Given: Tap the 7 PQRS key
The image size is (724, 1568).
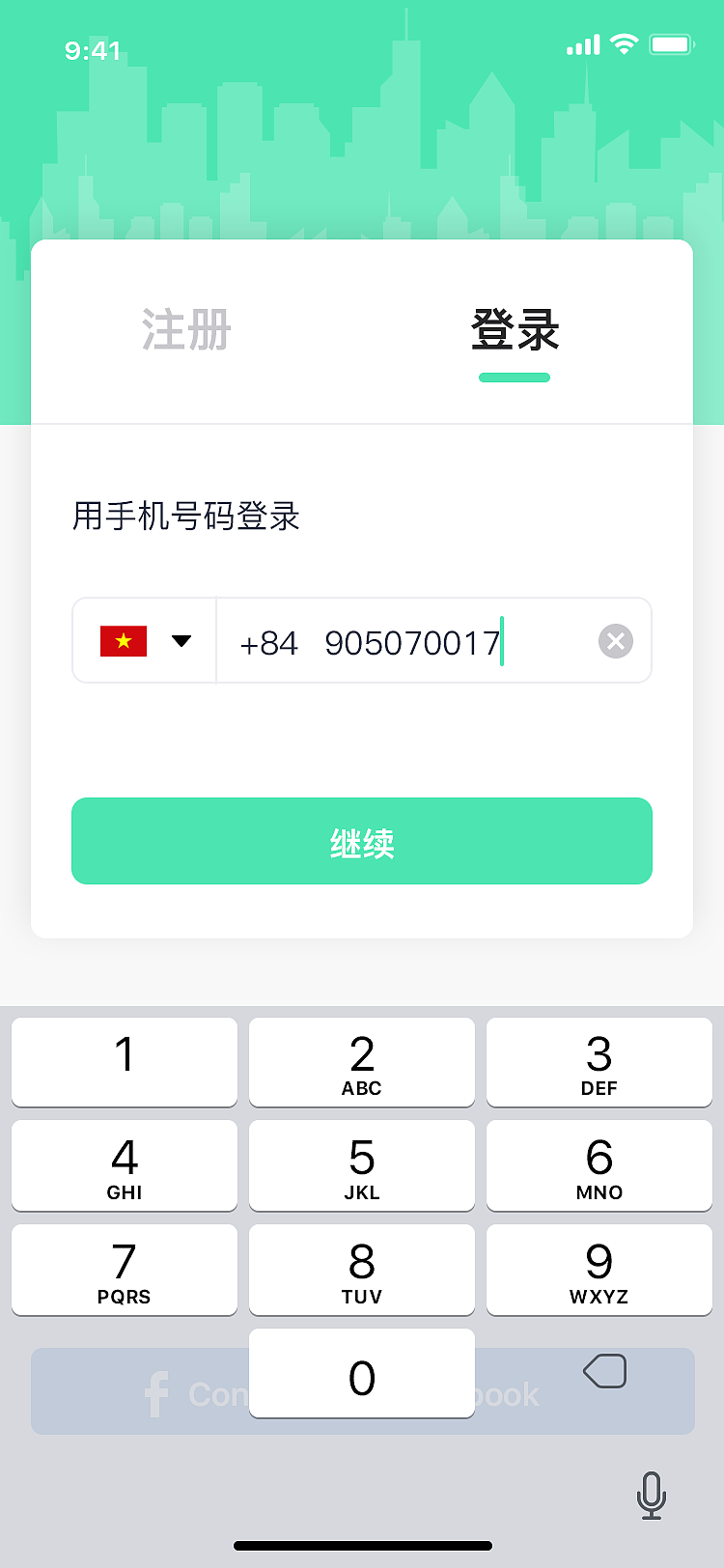Looking at the screenshot, I should point(125,1270).
